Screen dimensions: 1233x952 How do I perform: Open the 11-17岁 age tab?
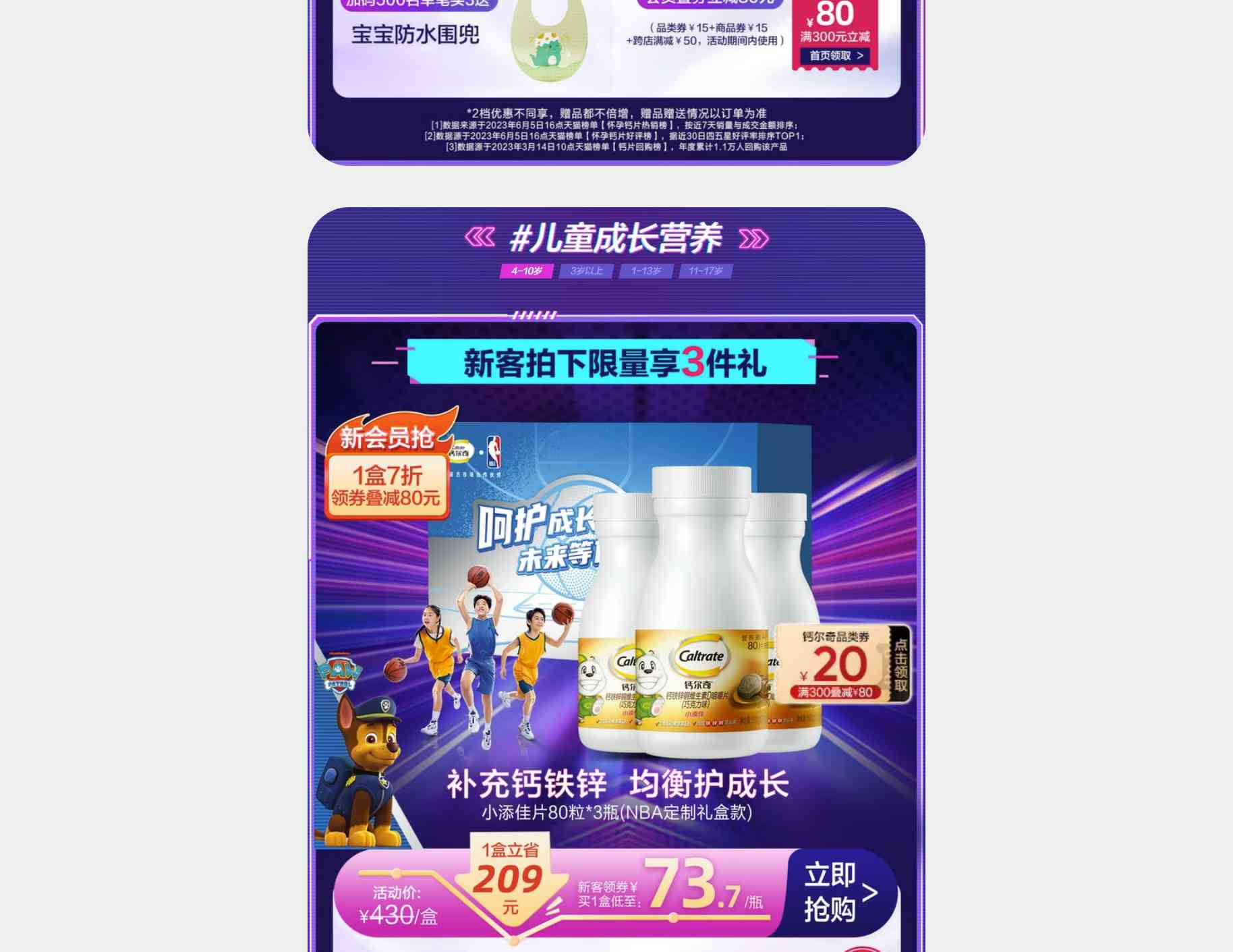tap(706, 271)
